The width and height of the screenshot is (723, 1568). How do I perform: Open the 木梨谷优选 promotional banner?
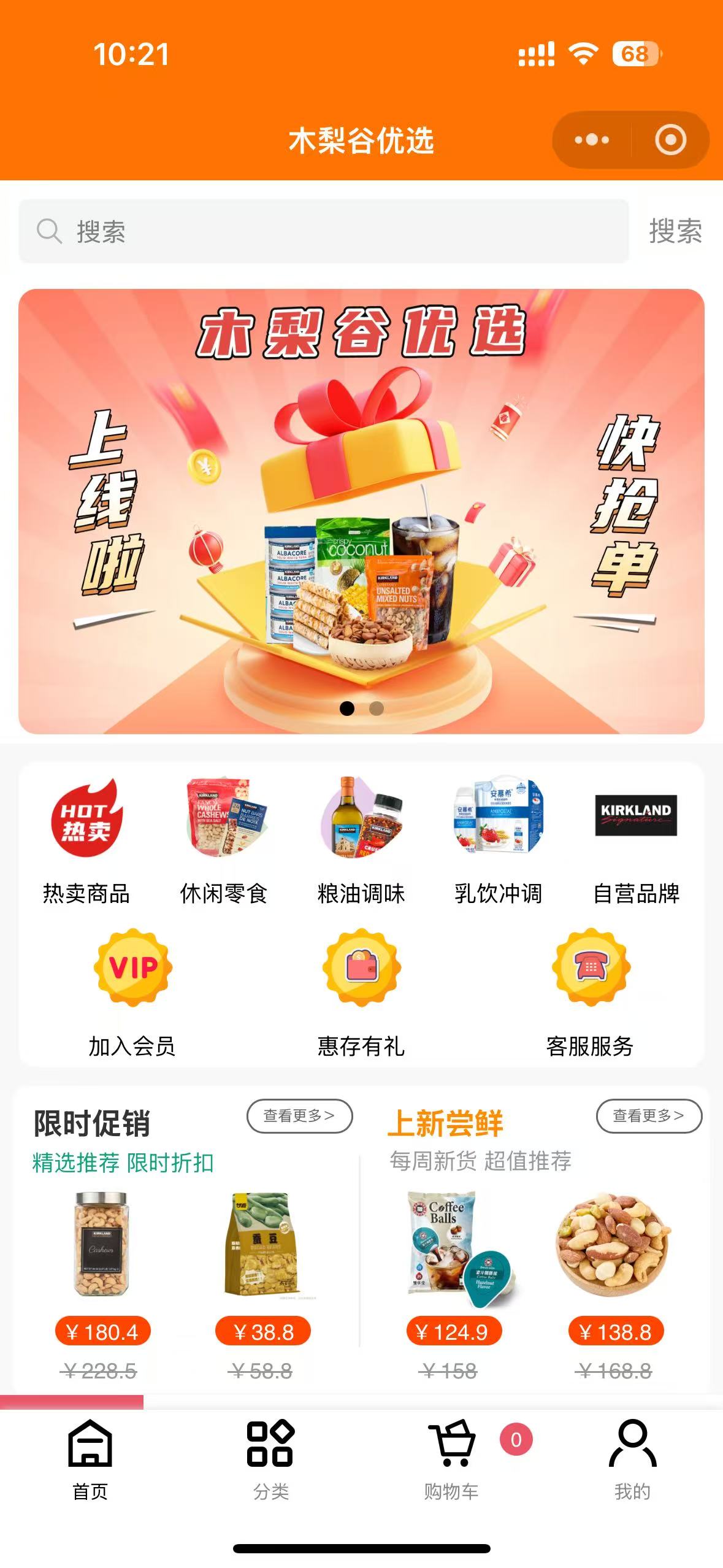[x=361, y=510]
